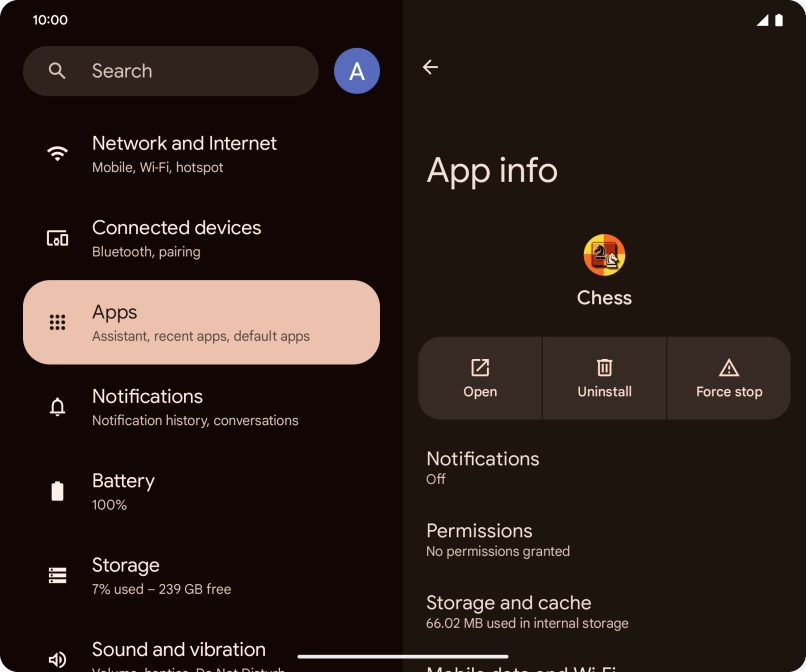
Task: Open the Notifications settings row in the sidebar
Action: coord(201,407)
